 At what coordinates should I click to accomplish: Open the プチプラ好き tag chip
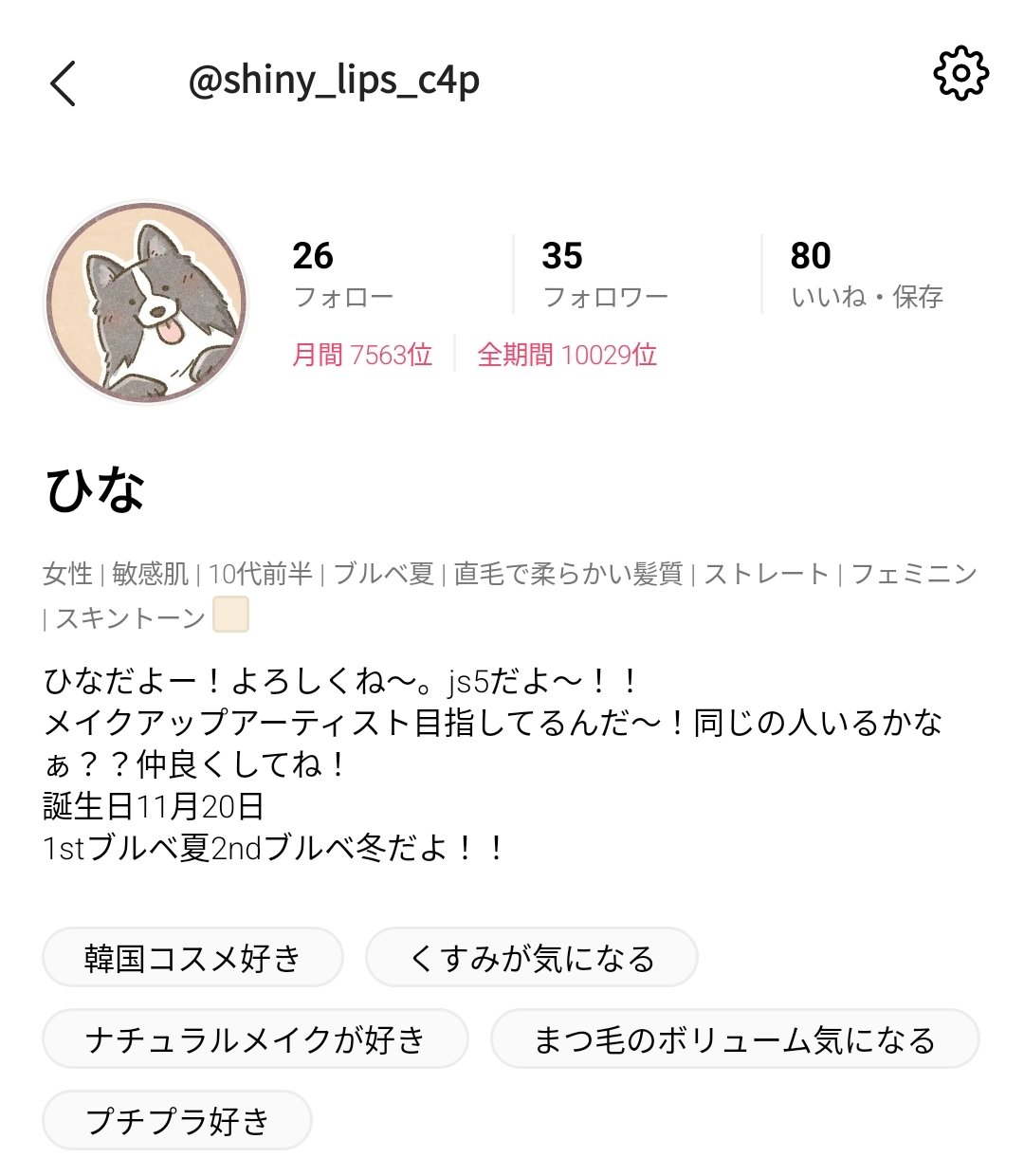pos(175,1120)
